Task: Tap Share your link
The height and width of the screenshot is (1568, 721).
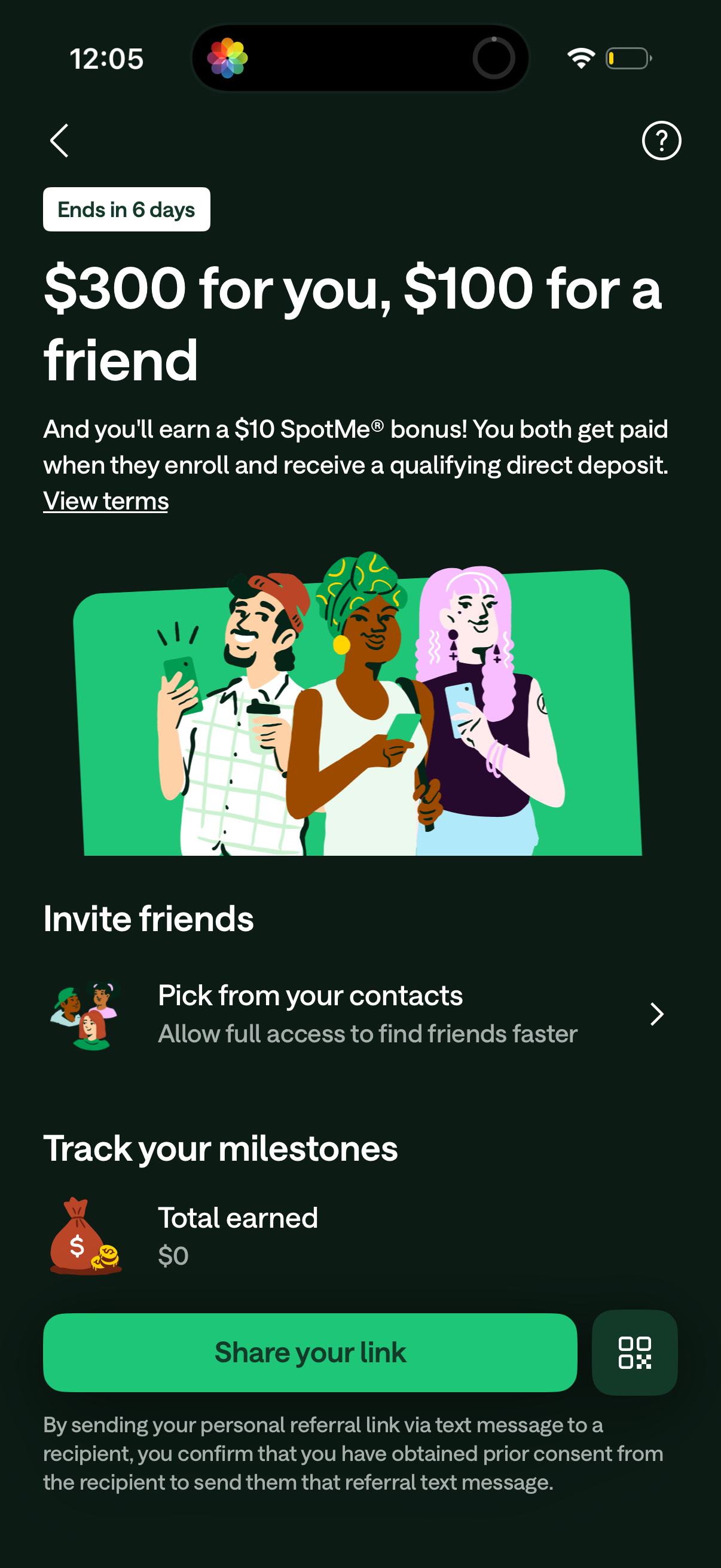Action: (310, 1352)
